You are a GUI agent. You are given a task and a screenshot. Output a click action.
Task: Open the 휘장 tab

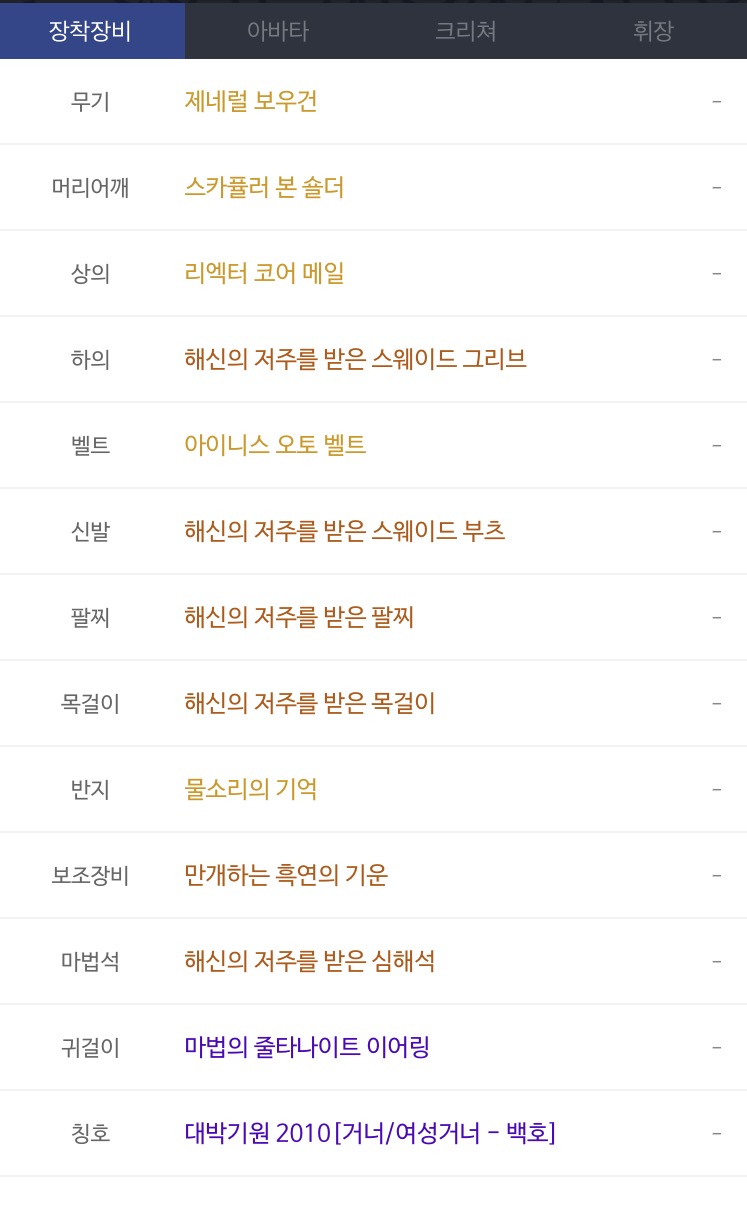[653, 31]
